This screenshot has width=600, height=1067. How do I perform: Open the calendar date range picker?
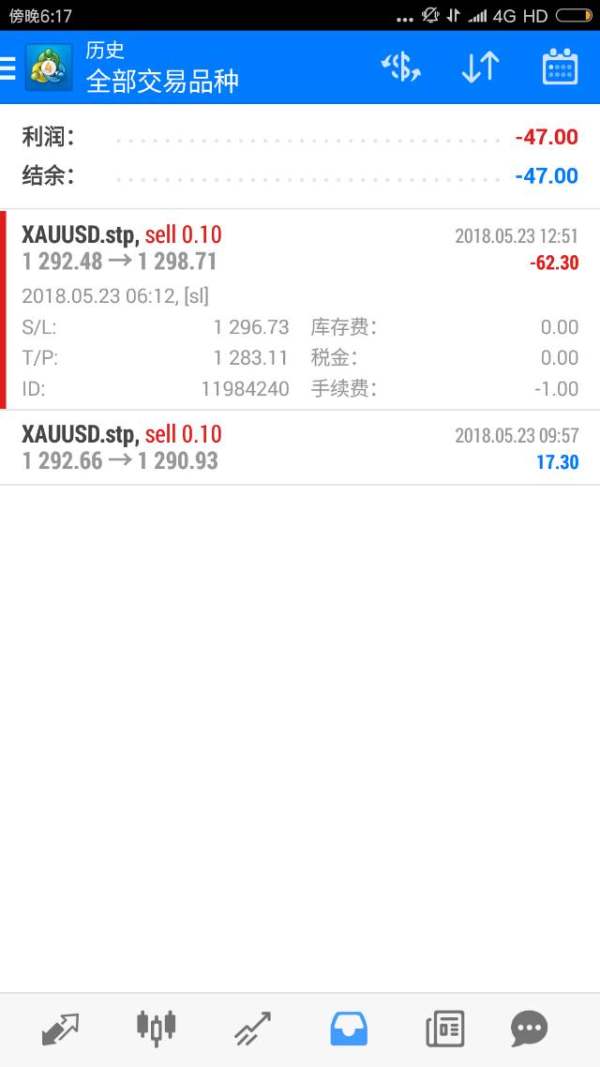pos(560,68)
